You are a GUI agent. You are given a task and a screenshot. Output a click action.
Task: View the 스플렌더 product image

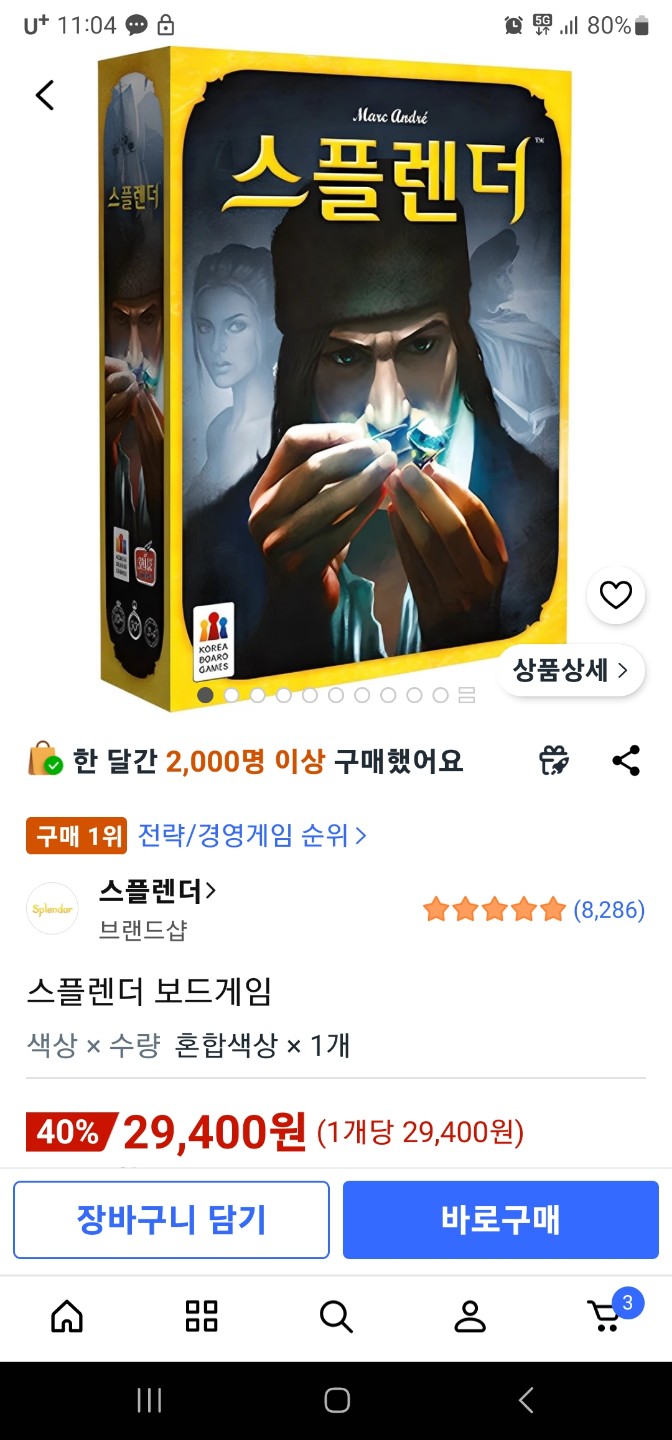click(x=336, y=377)
